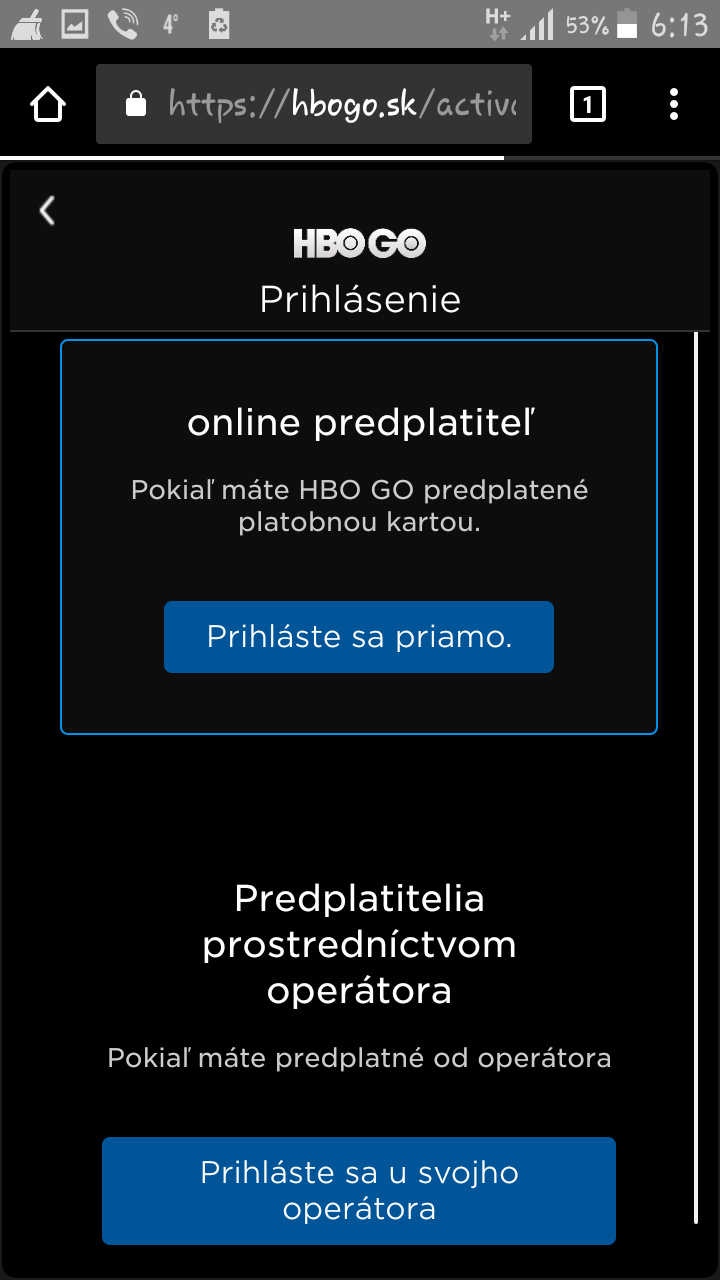Go back using the arrow beside HBO GO
720x1280 pixels.
click(47, 211)
